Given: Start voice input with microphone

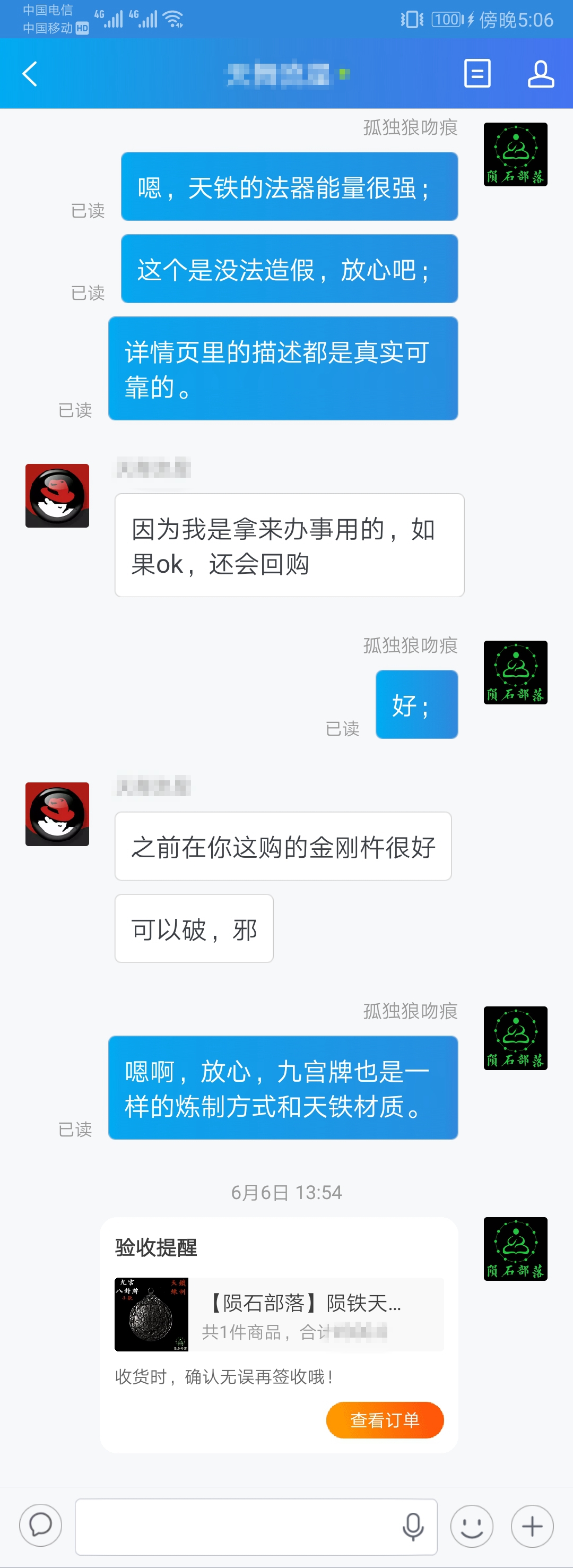Looking at the screenshot, I should tap(413, 1526).
